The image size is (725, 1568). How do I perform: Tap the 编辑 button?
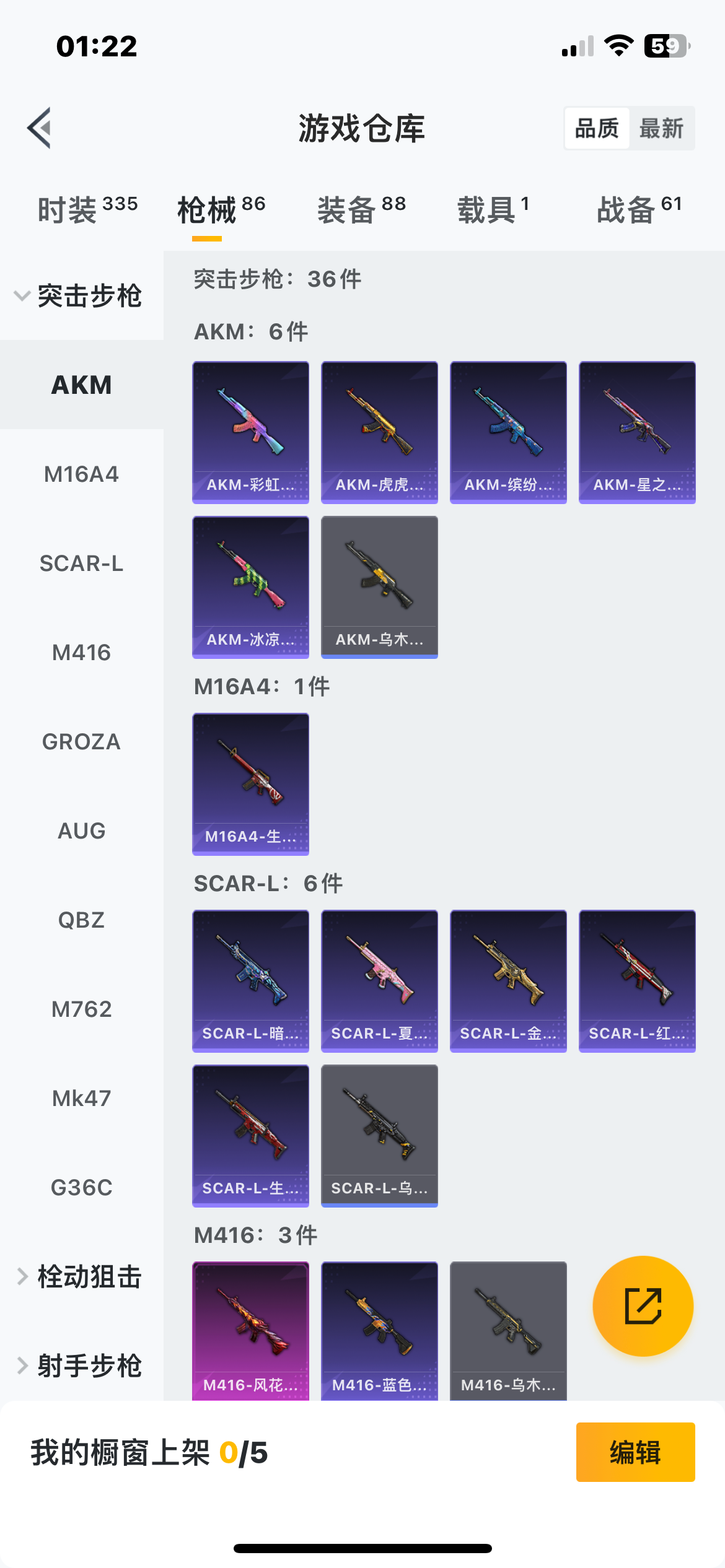click(635, 1452)
